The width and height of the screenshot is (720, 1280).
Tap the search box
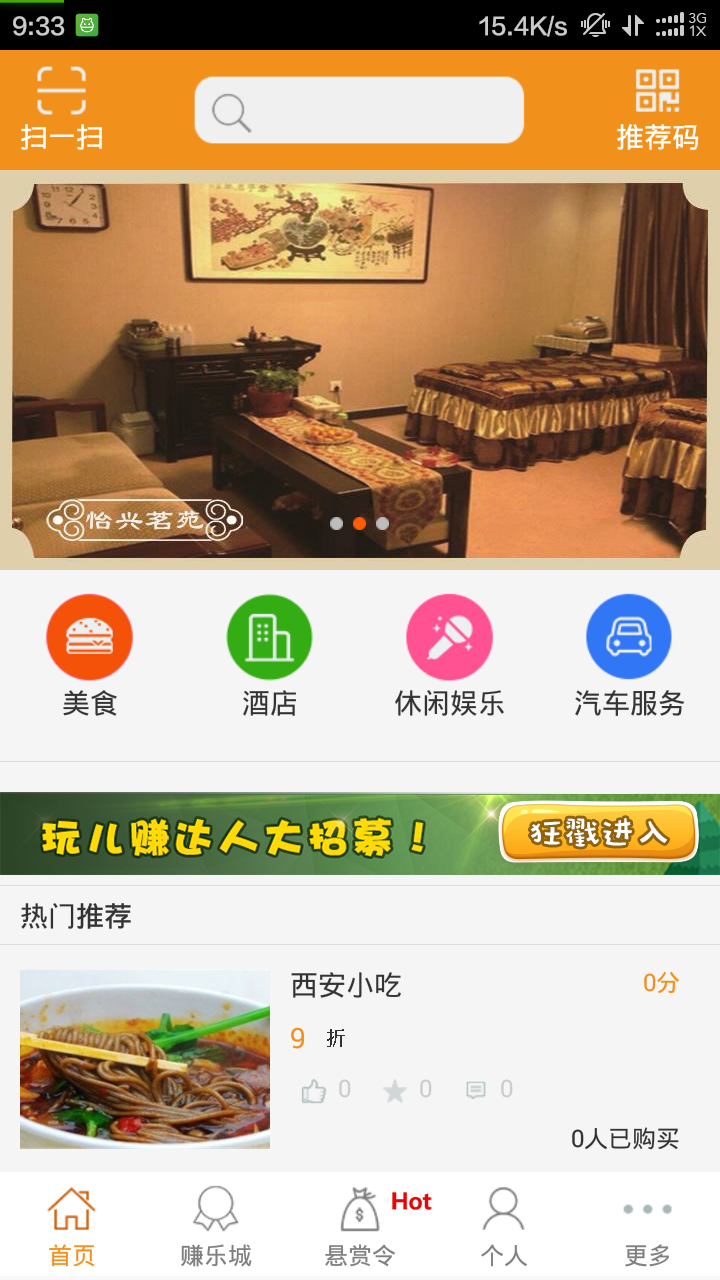tap(359, 110)
